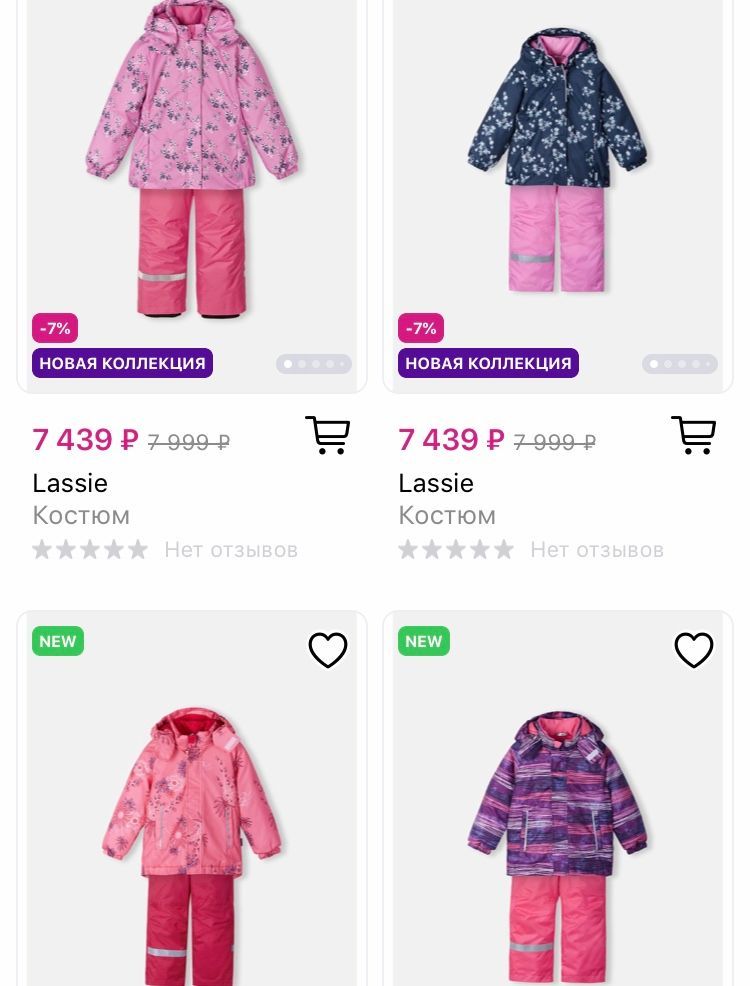Image resolution: width=750 pixels, height=986 pixels.
Task: Tap image dots on navy floral suit
Action: [x=680, y=364]
